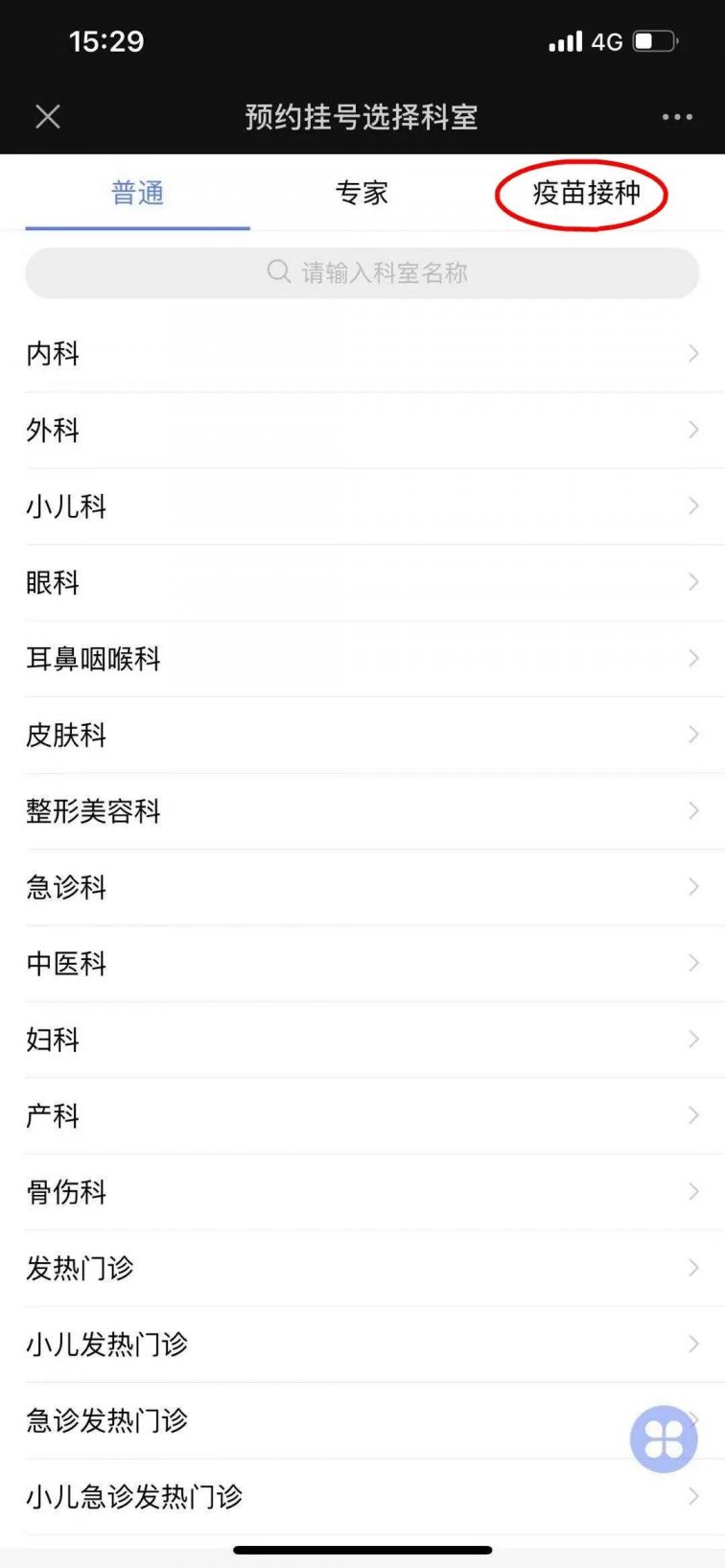Open the three-dot overflow menu

[x=677, y=117]
